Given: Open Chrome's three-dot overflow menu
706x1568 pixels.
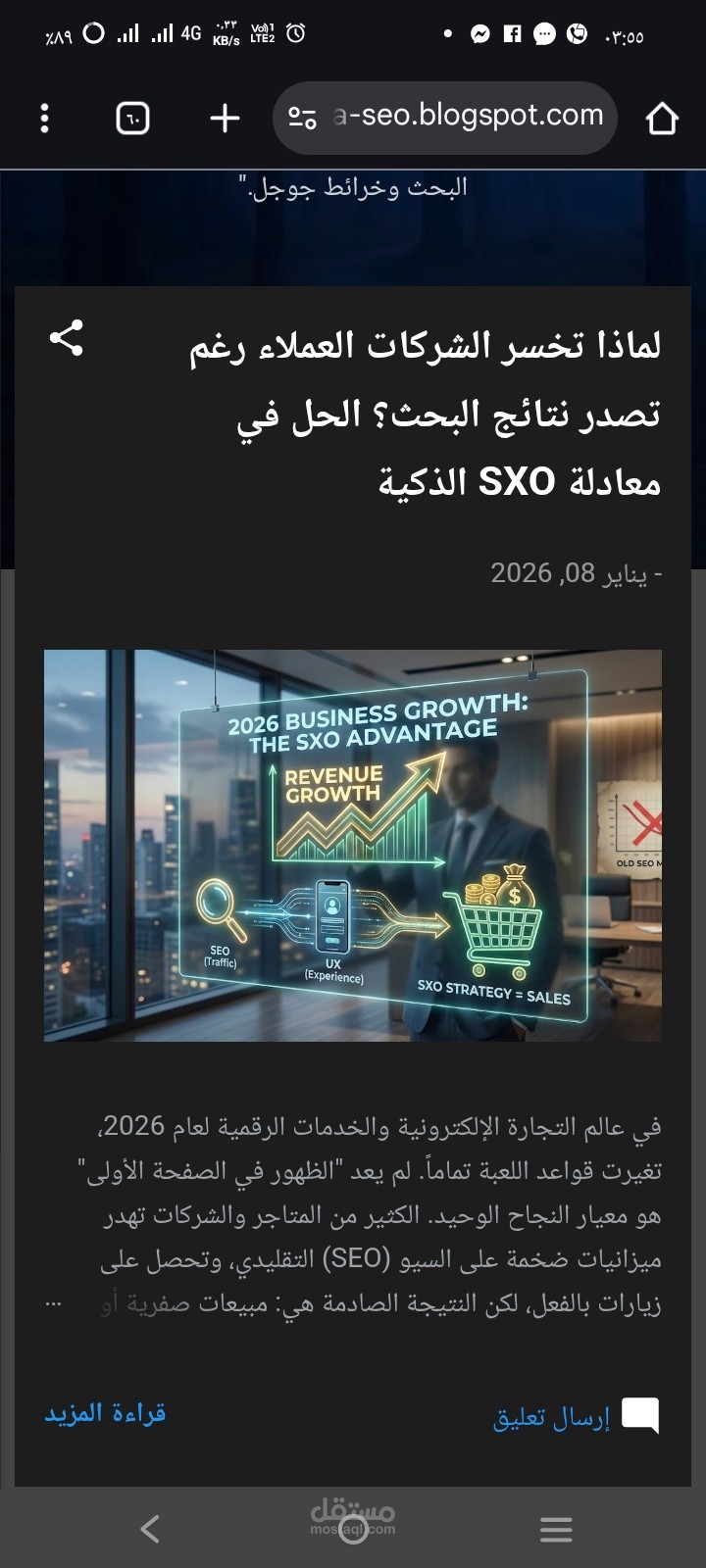Looking at the screenshot, I should 43,118.
